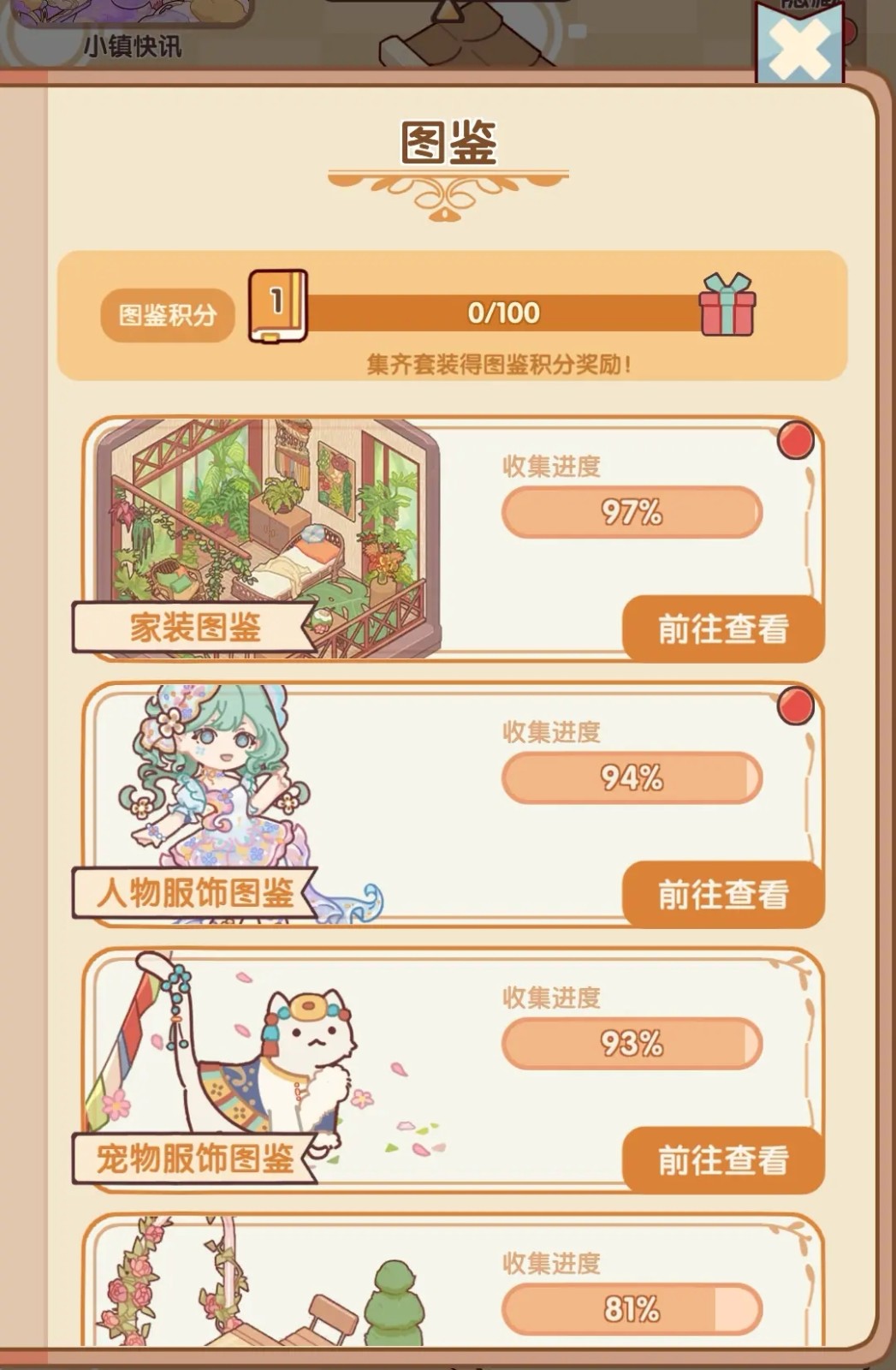Tap the gift box reward for 图鉴积分
896x1370 pixels.
(x=727, y=306)
